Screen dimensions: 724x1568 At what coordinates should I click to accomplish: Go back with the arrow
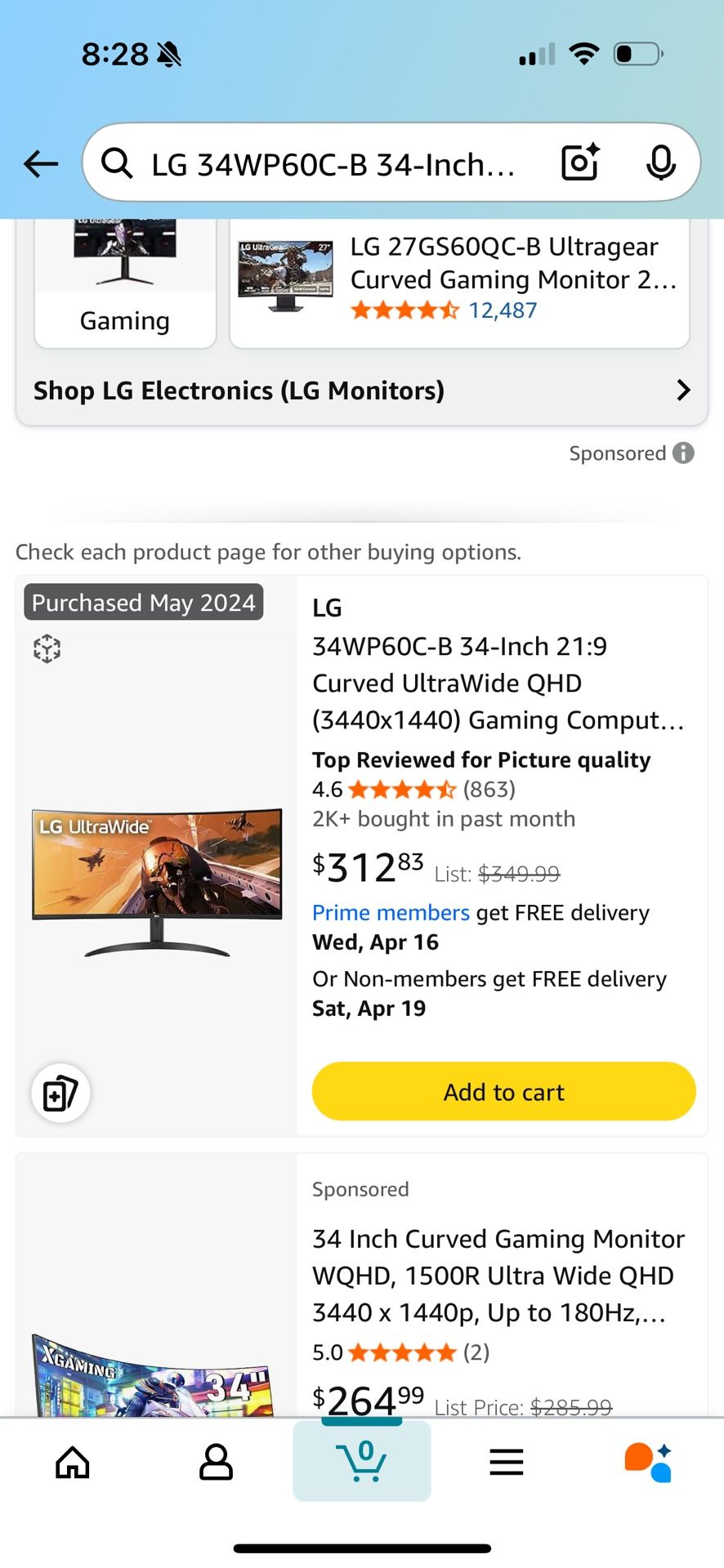(x=40, y=163)
